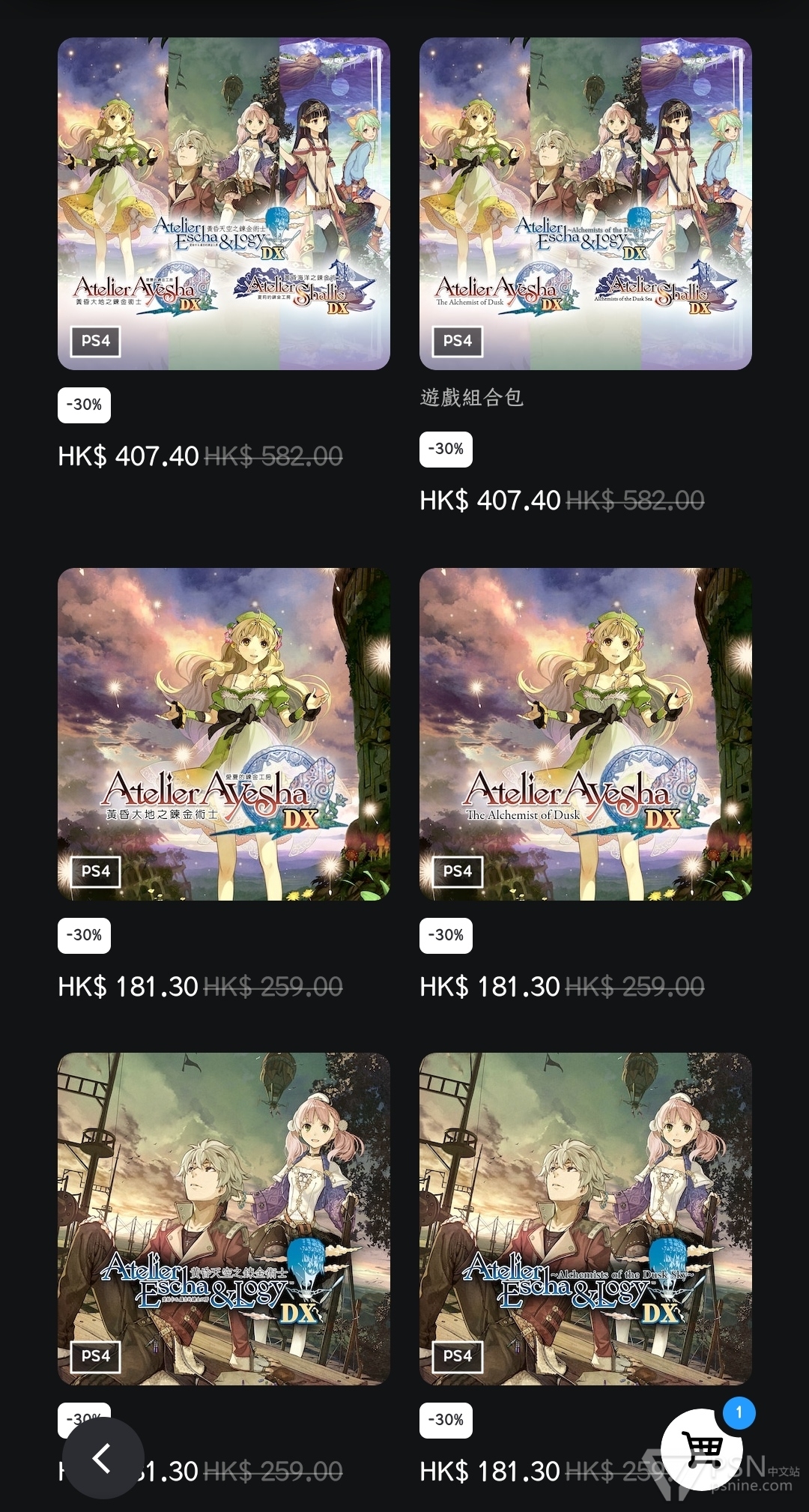
Task: Open Atelier Escha & Logy Alchemists of the Dusk Sky
Action: pyautogui.click(x=585, y=1218)
